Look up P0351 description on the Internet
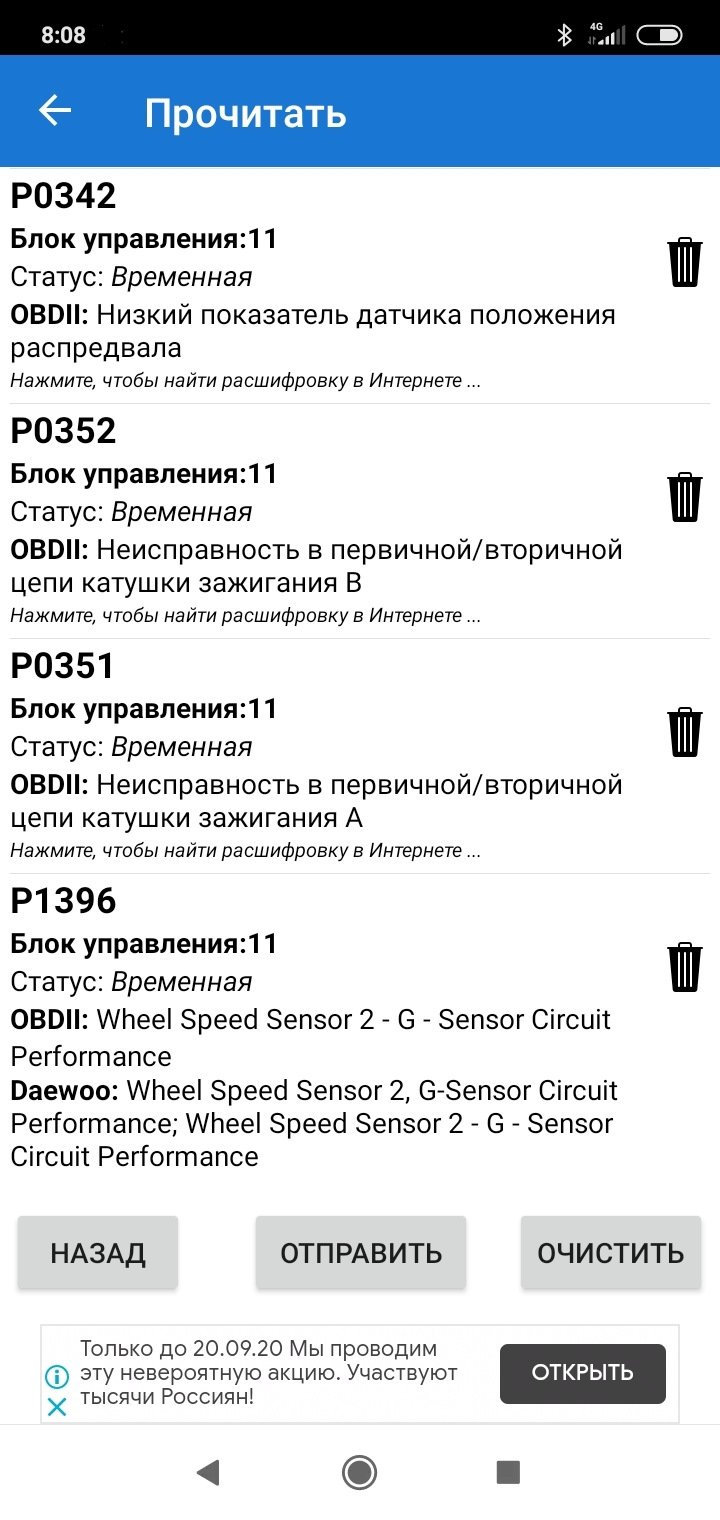720x1520 pixels. coord(246,851)
